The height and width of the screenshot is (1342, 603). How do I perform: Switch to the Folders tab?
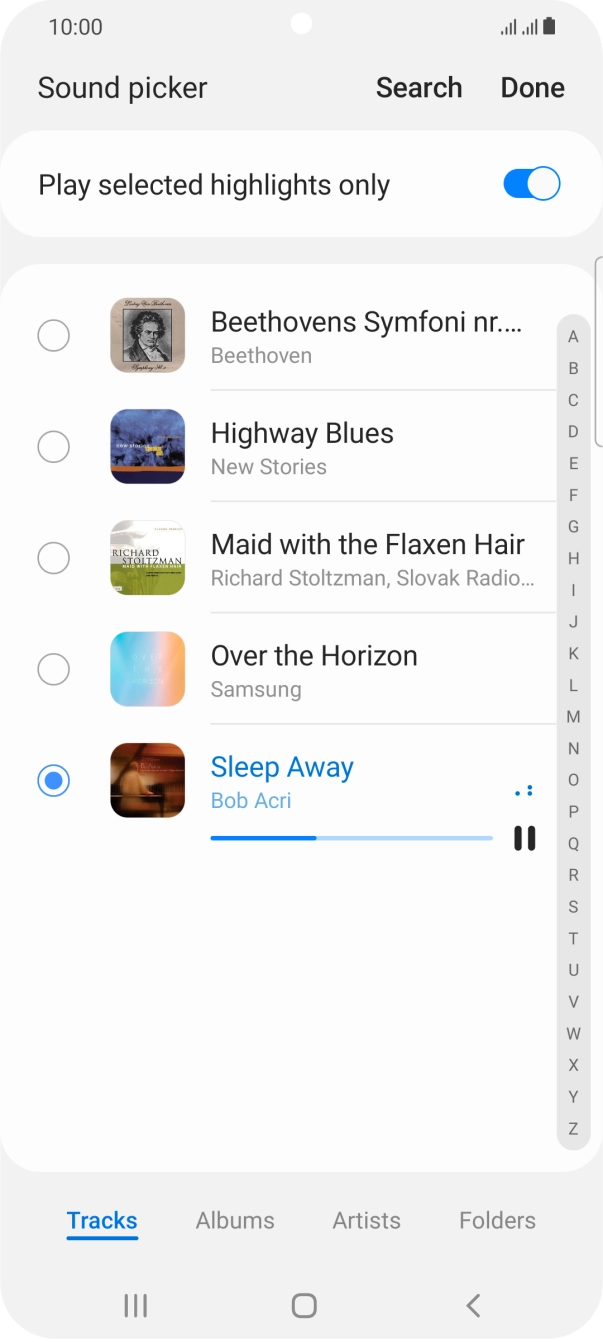pos(497,1220)
